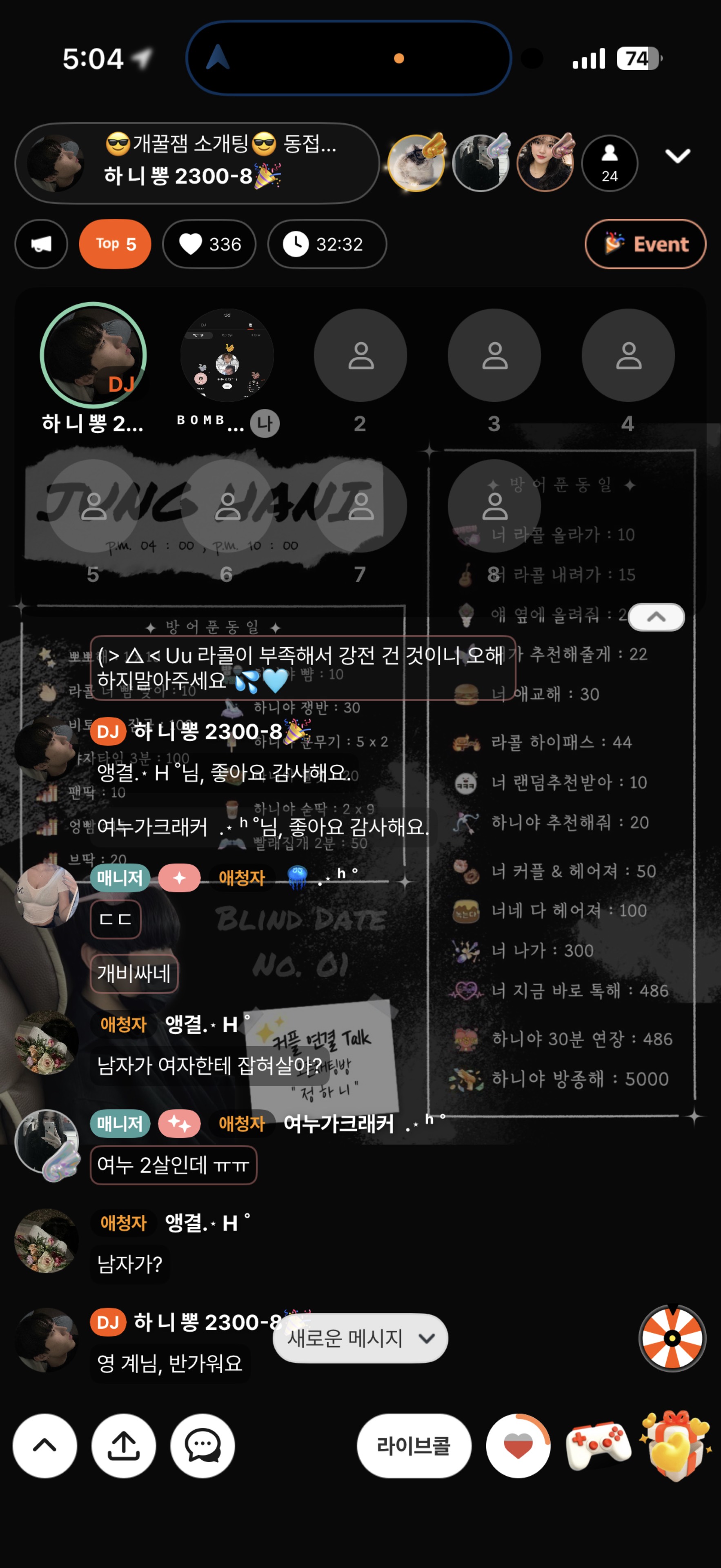721x1568 pixels.
Task: Open the Top 5 ranking
Action: 115,244
